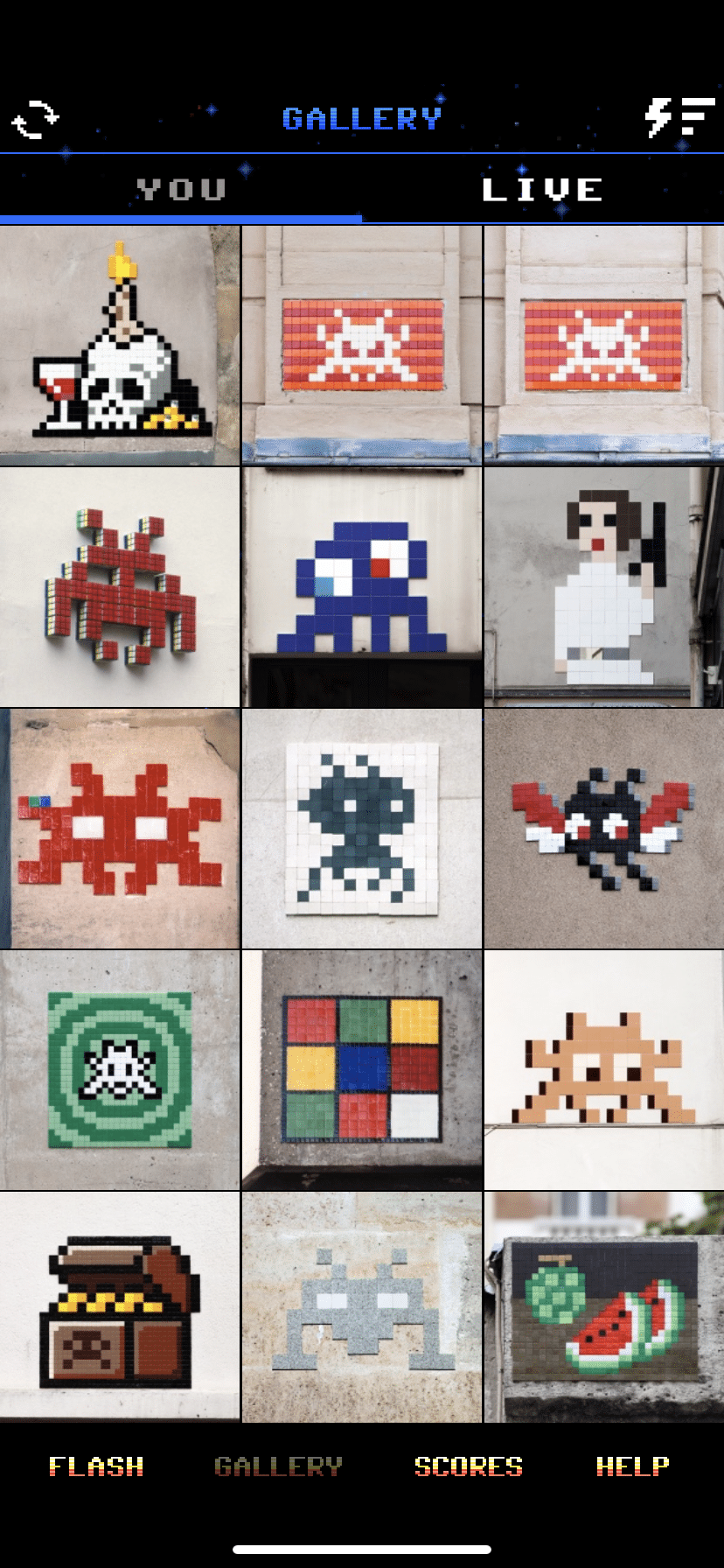The height and width of the screenshot is (1568, 724).
Task: Go to the FLASH section
Action: pos(96,1466)
